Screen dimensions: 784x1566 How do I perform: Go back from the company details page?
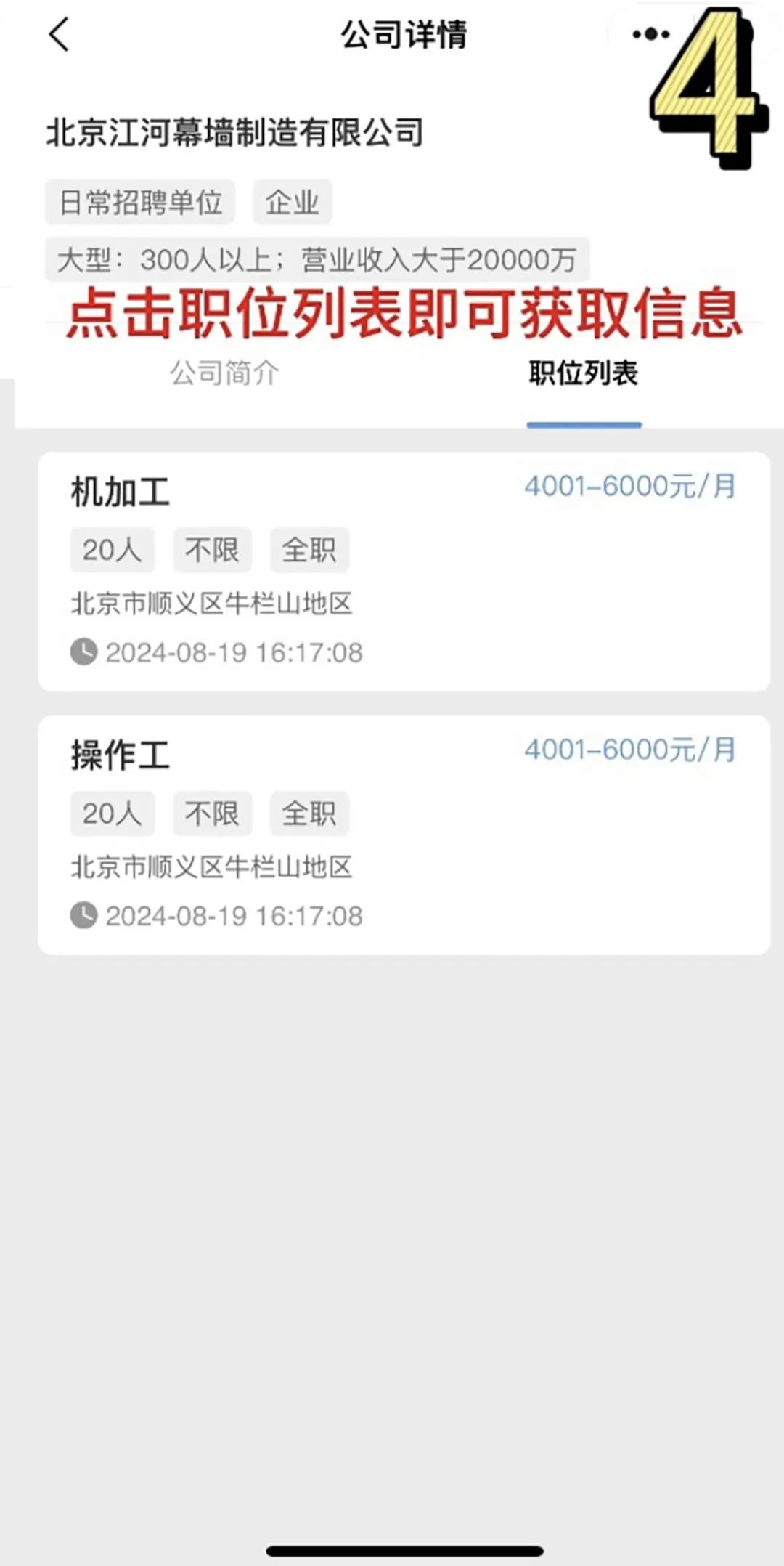click(x=60, y=35)
